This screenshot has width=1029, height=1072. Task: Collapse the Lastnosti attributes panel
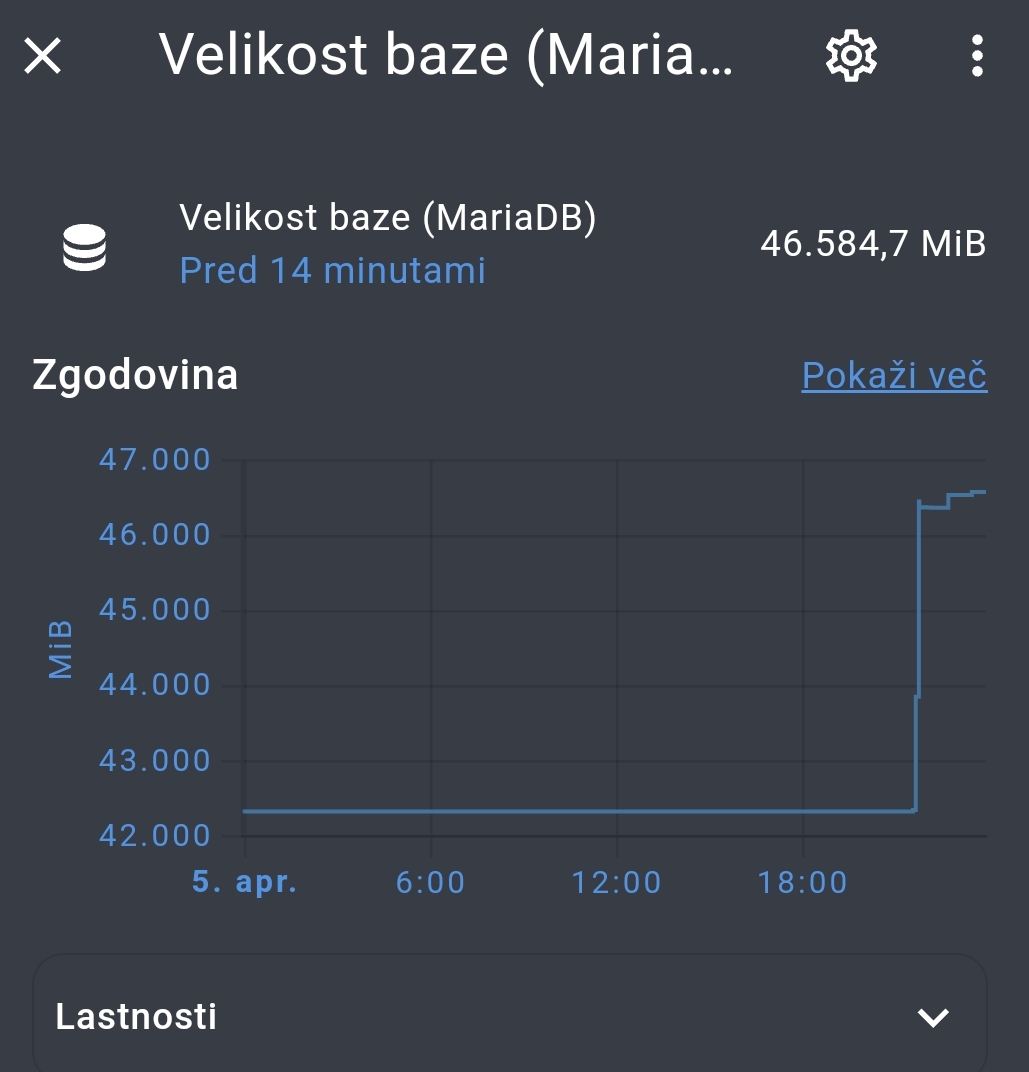[933, 1017]
